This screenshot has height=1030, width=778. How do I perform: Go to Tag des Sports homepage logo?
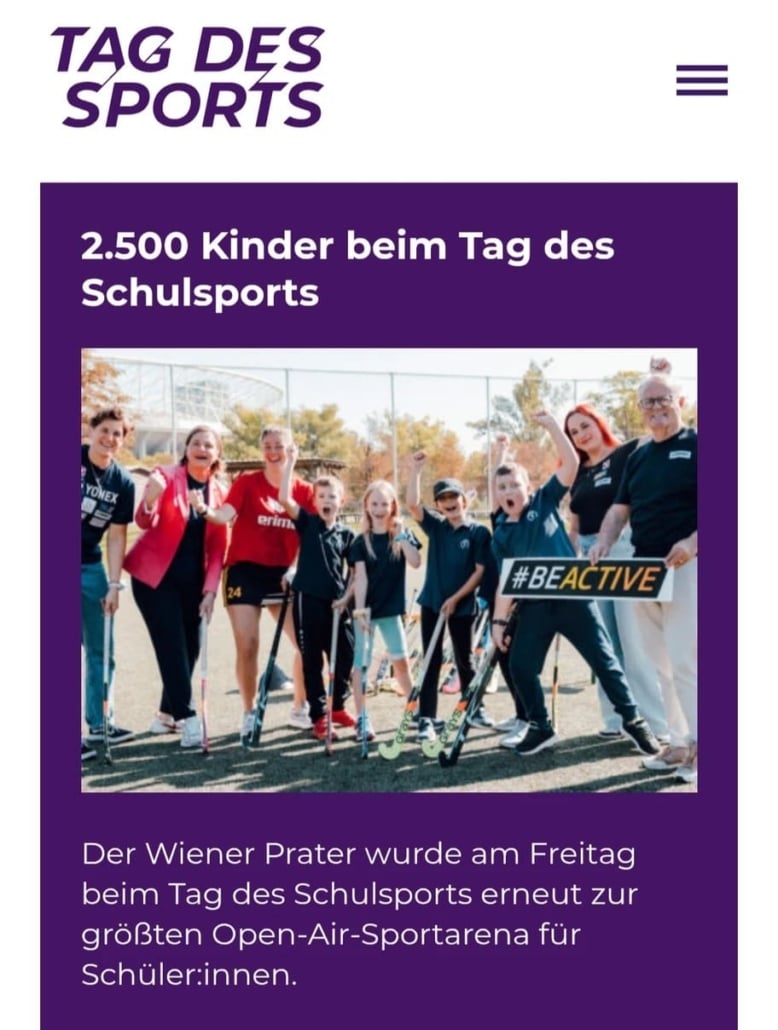(188, 78)
